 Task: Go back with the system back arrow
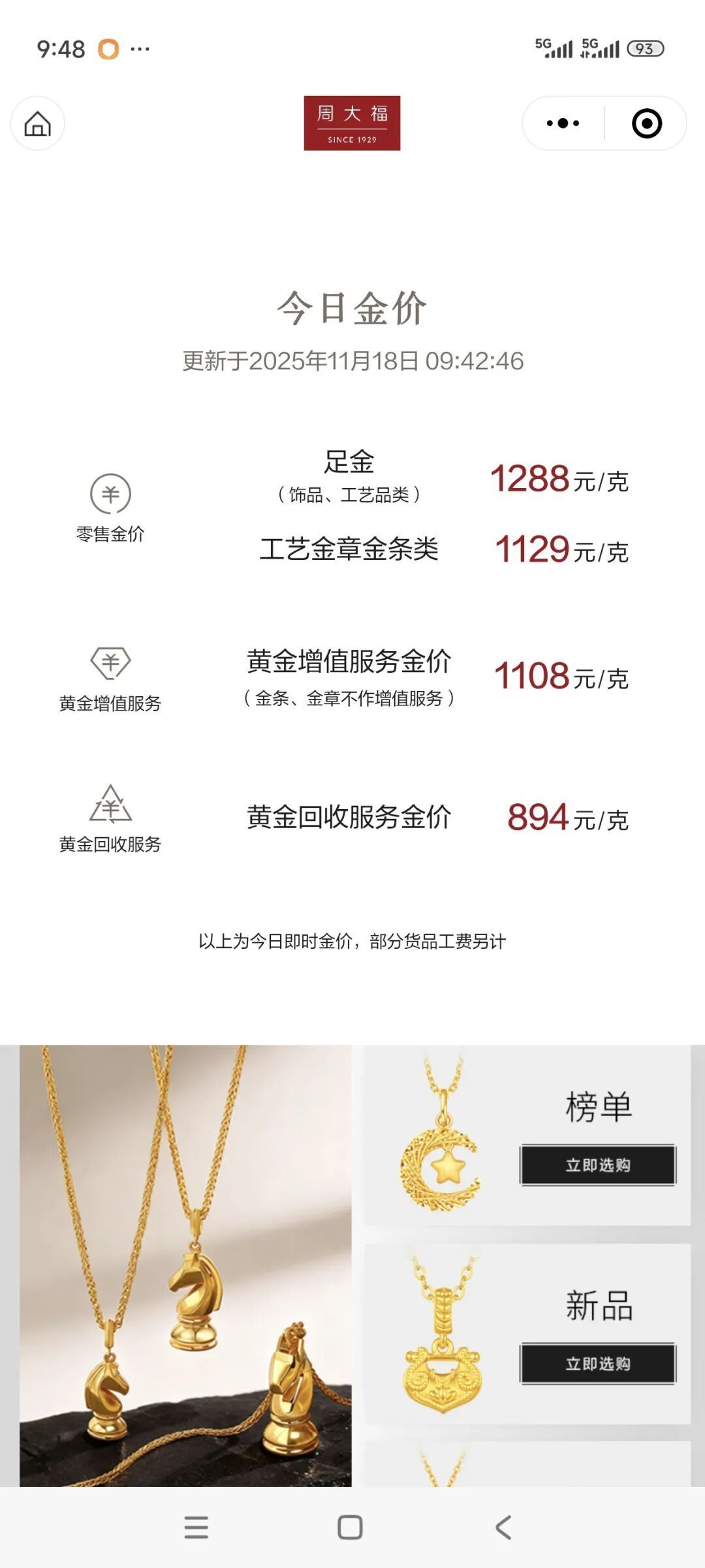click(x=503, y=1527)
